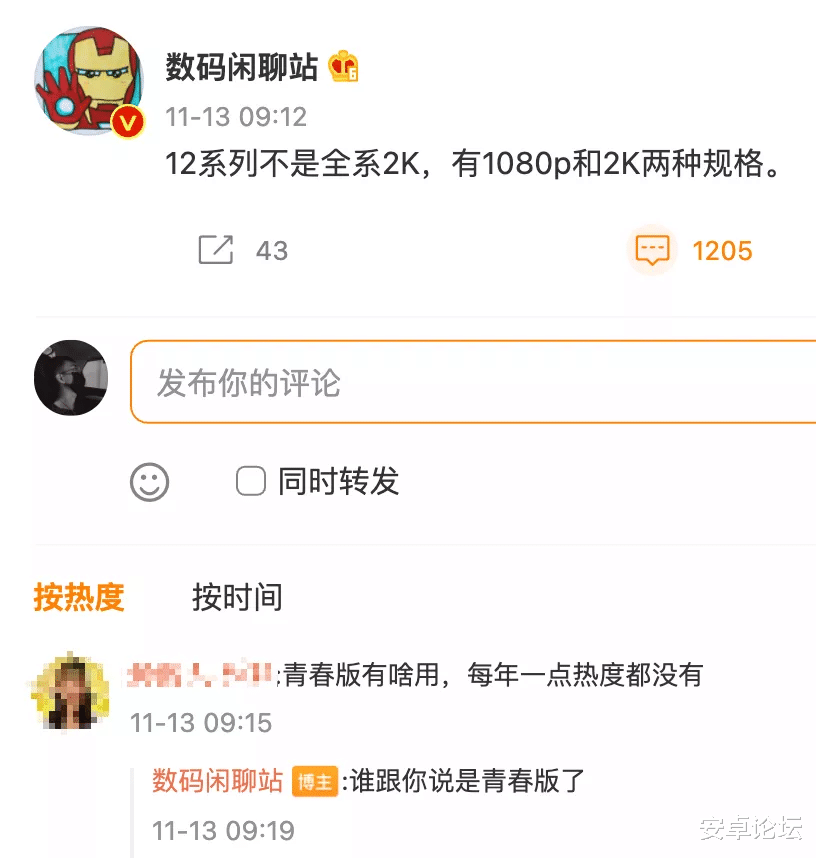Switch comment sorting to 按时间
The height and width of the screenshot is (858, 816).
[x=237, y=598]
